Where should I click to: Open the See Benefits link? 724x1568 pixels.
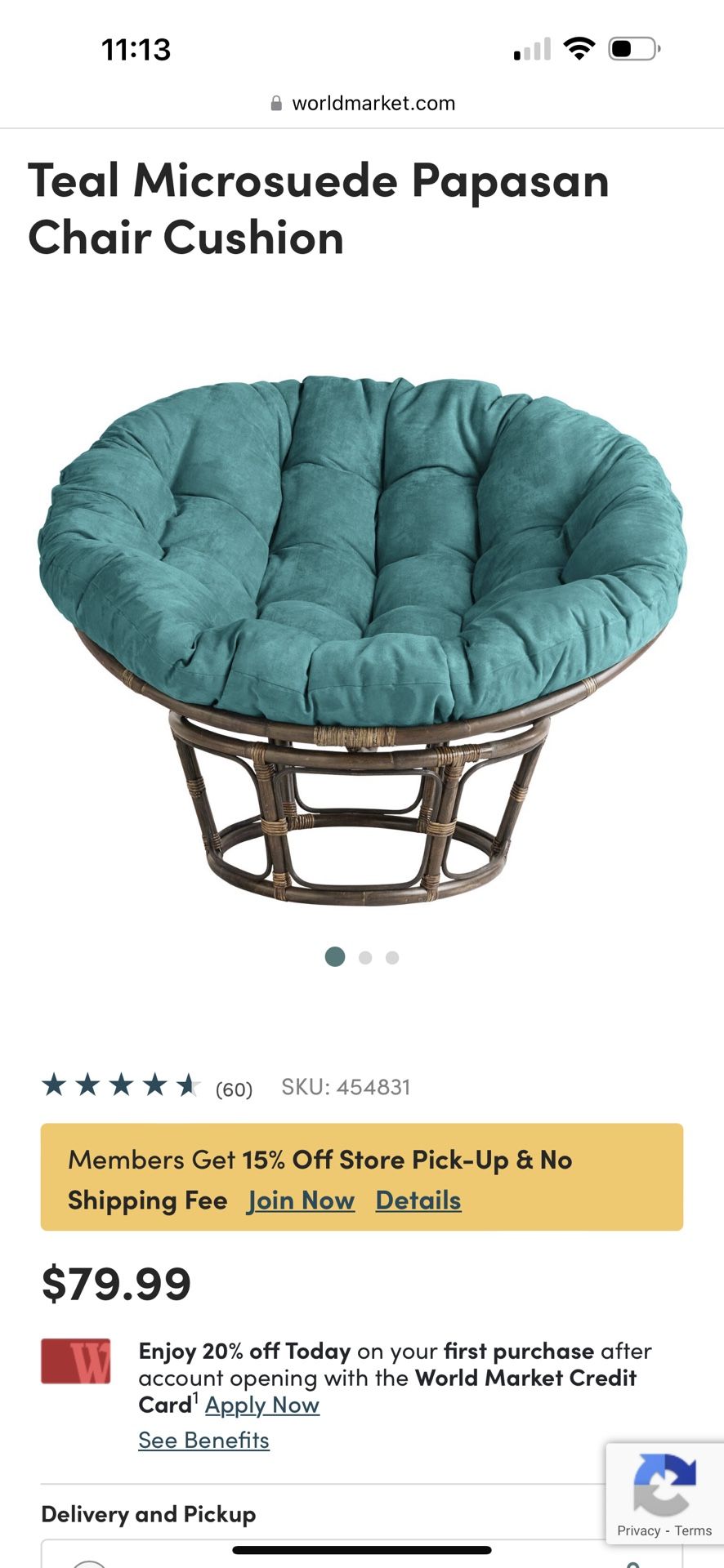point(203,1441)
